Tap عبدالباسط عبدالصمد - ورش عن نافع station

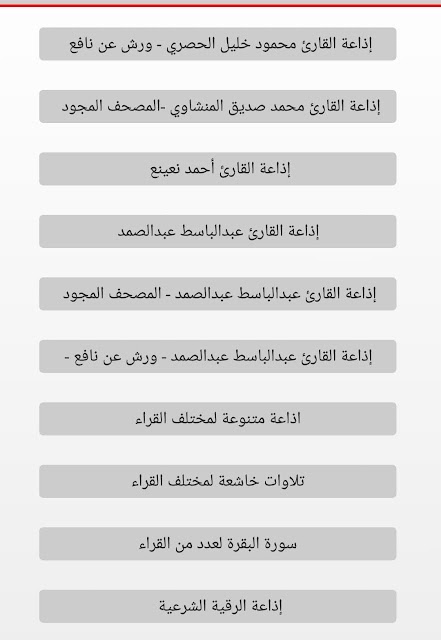click(x=218, y=356)
